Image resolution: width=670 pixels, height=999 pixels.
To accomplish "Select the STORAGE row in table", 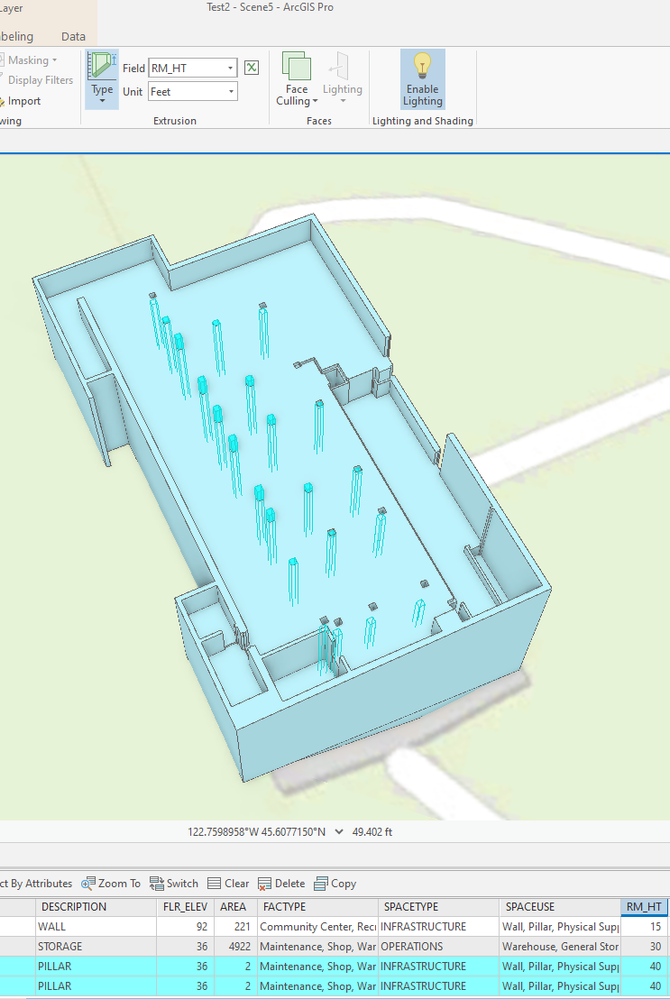I will click(x=60, y=946).
